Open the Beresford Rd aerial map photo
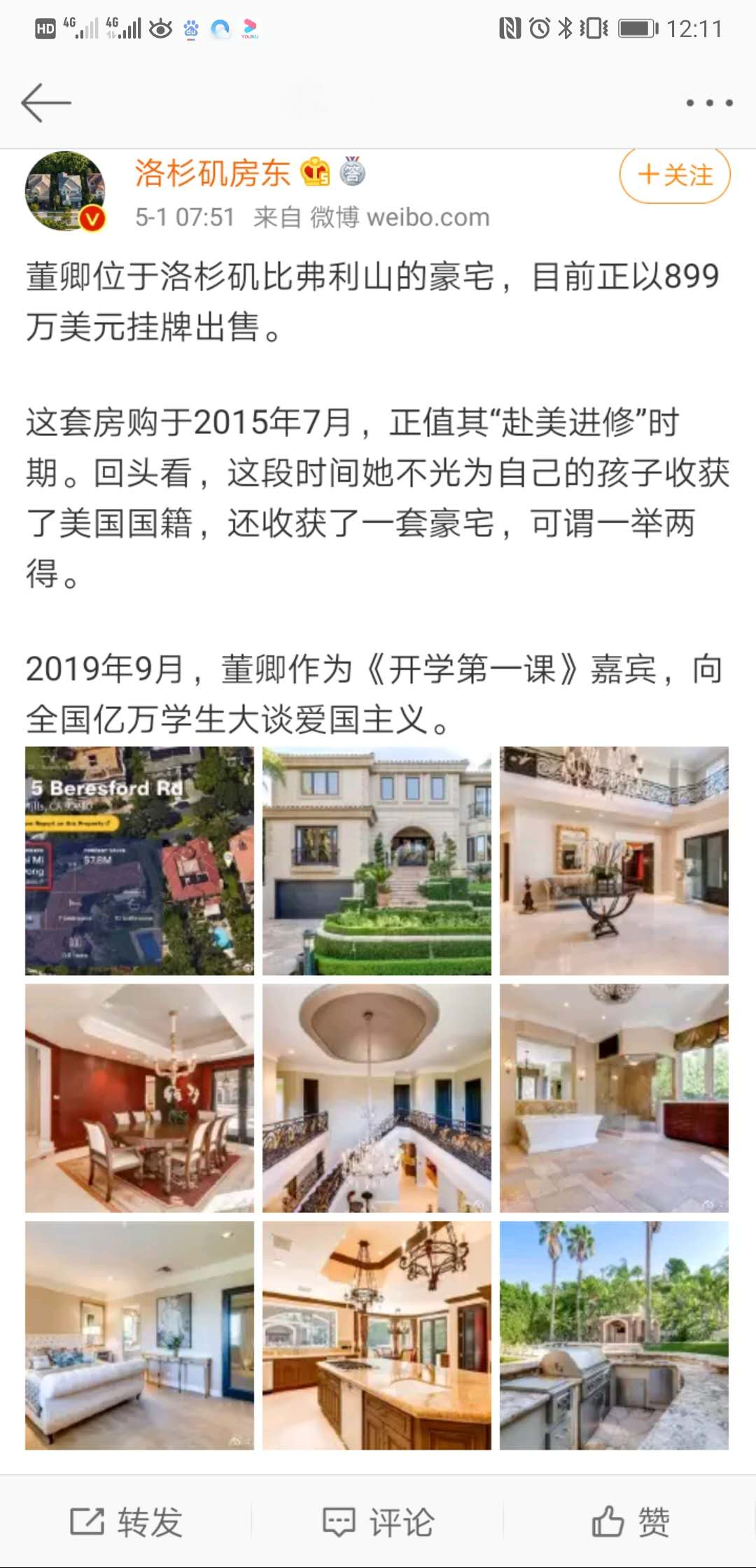 139,860
